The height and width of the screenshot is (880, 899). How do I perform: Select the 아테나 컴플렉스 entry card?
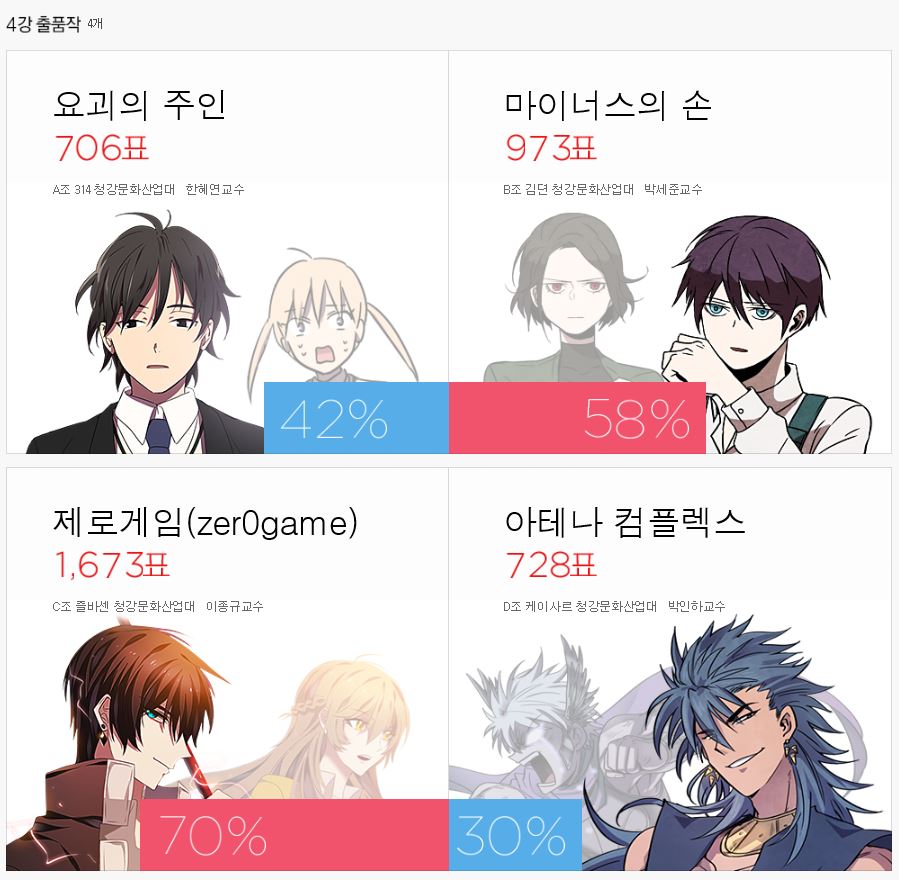[x=669, y=668]
